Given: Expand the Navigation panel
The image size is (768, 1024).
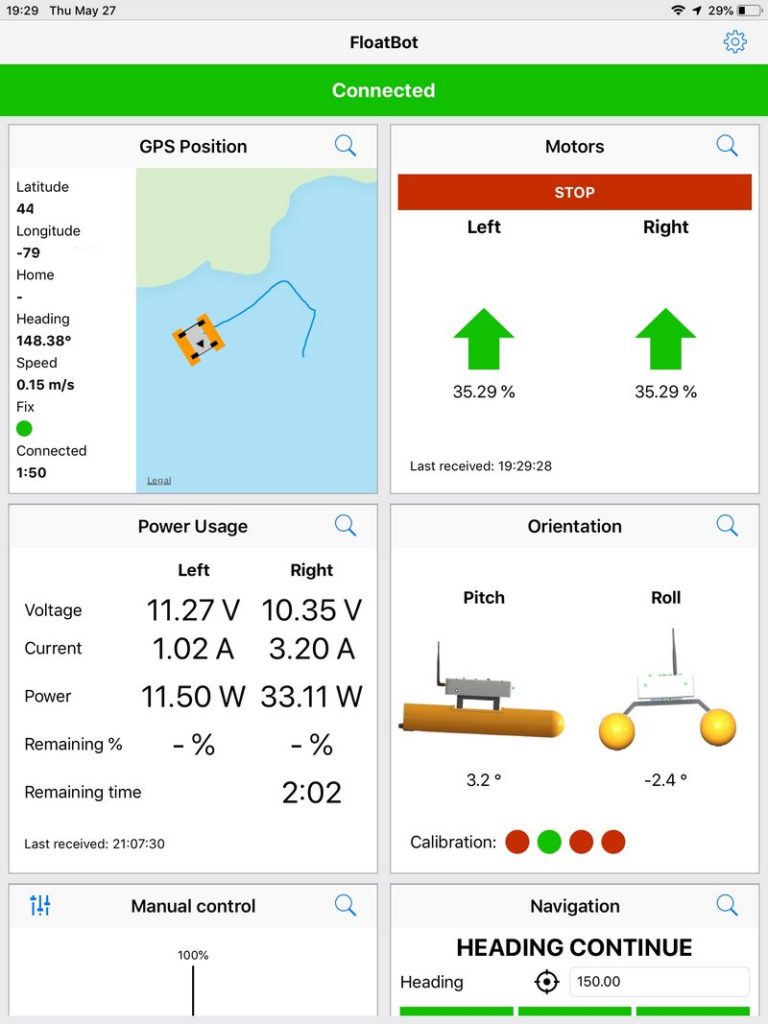Looking at the screenshot, I should [727, 906].
